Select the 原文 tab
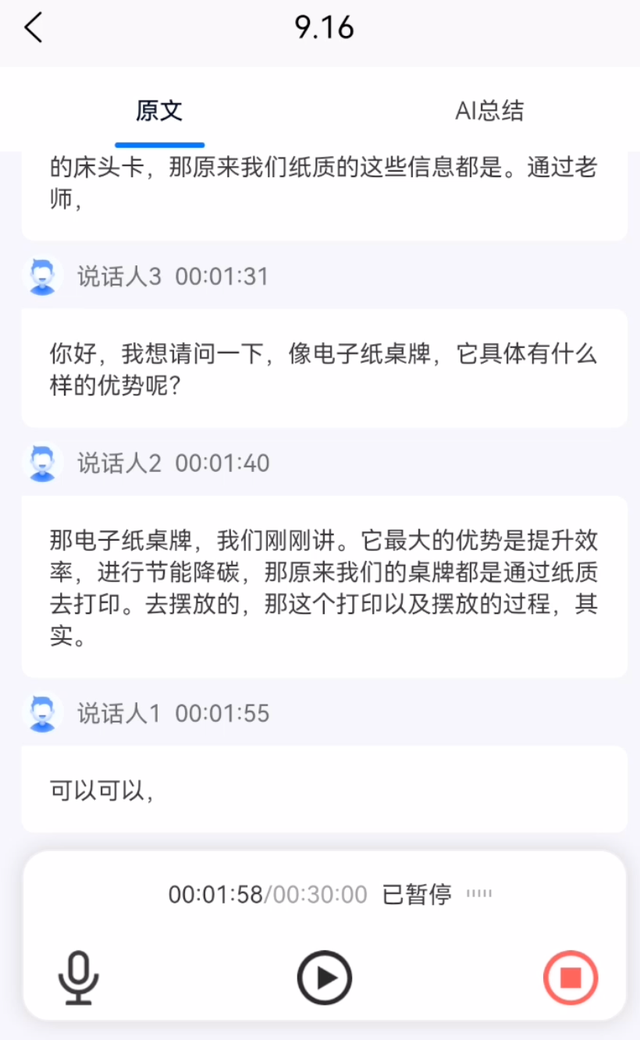Image resolution: width=640 pixels, height=1040 pixels. 159,110
